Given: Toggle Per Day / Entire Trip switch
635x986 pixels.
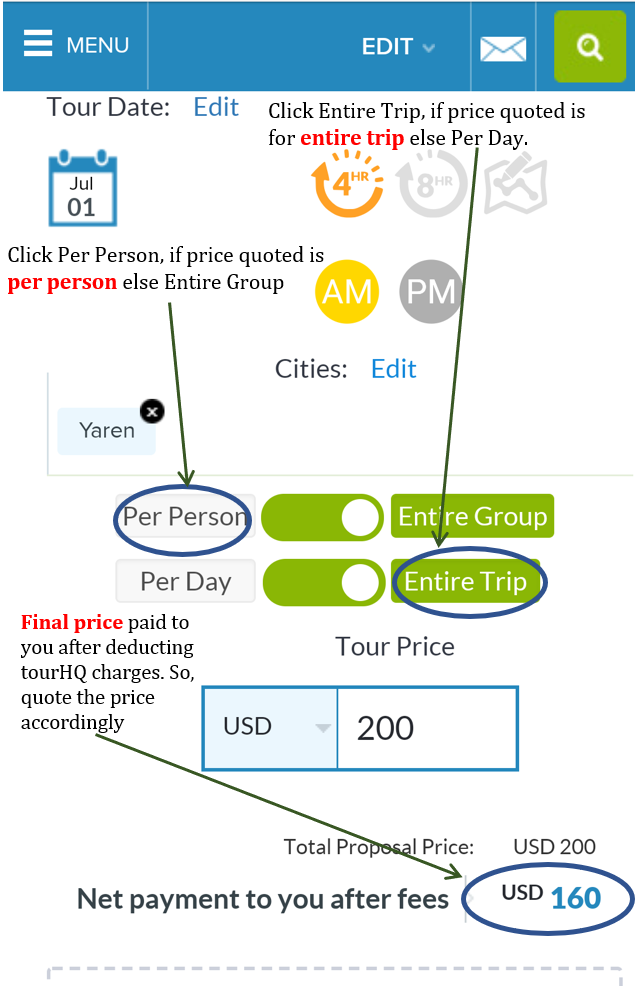Looking at the screenshot, I should coord(322,581).
